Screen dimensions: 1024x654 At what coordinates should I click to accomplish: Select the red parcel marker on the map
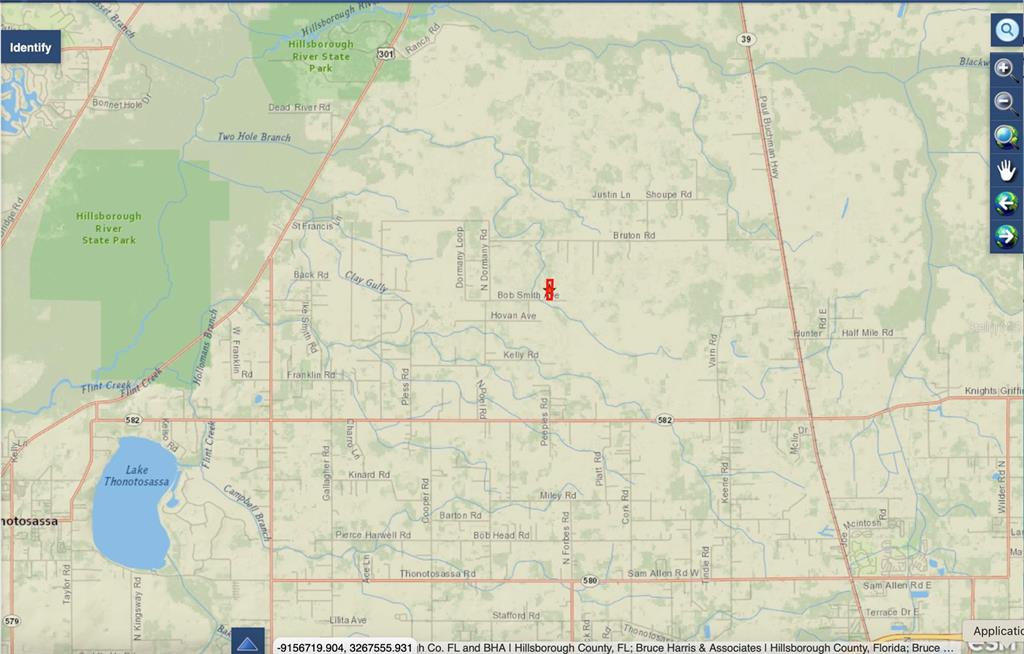click(x=549, y=290)
